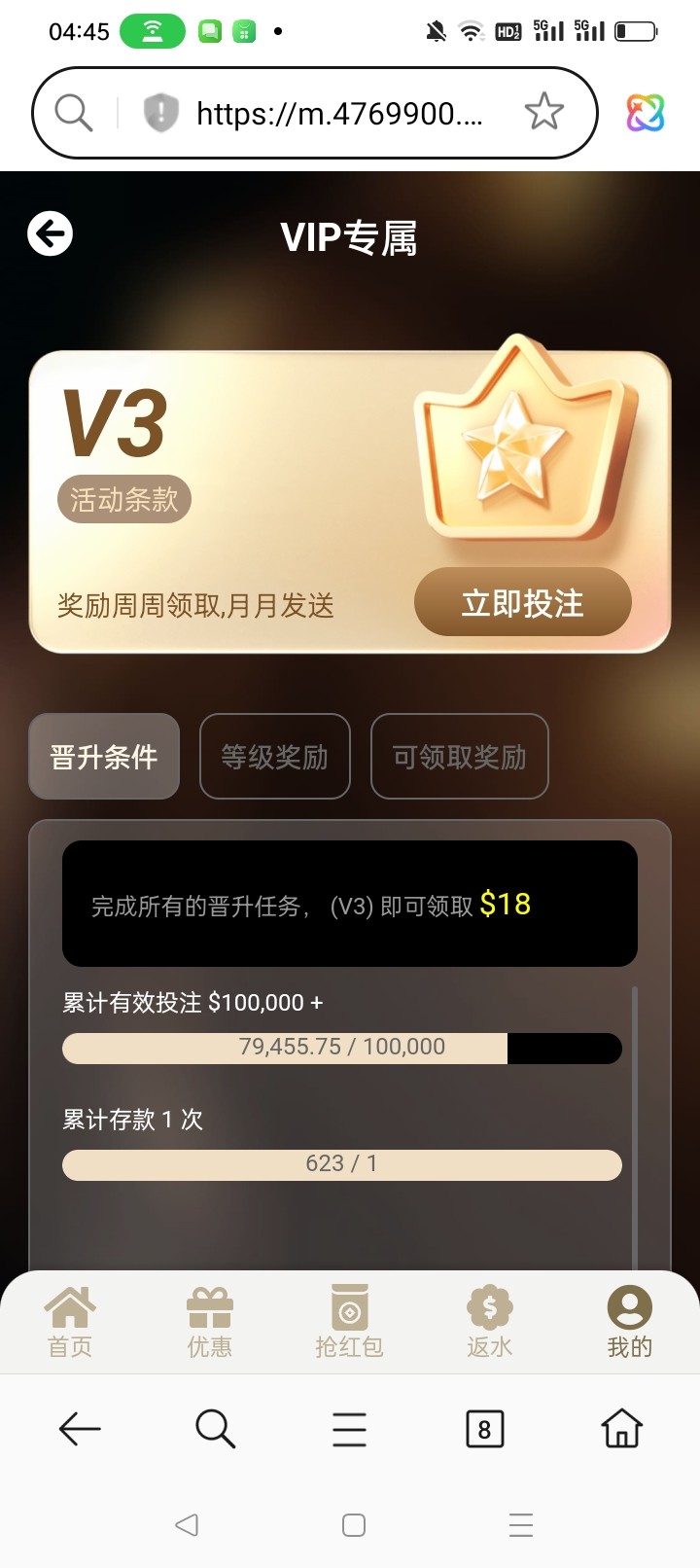The image size is (700, 1568).
Task: Switch to the 晋升条件 tab
Action: tap(104, 757)
